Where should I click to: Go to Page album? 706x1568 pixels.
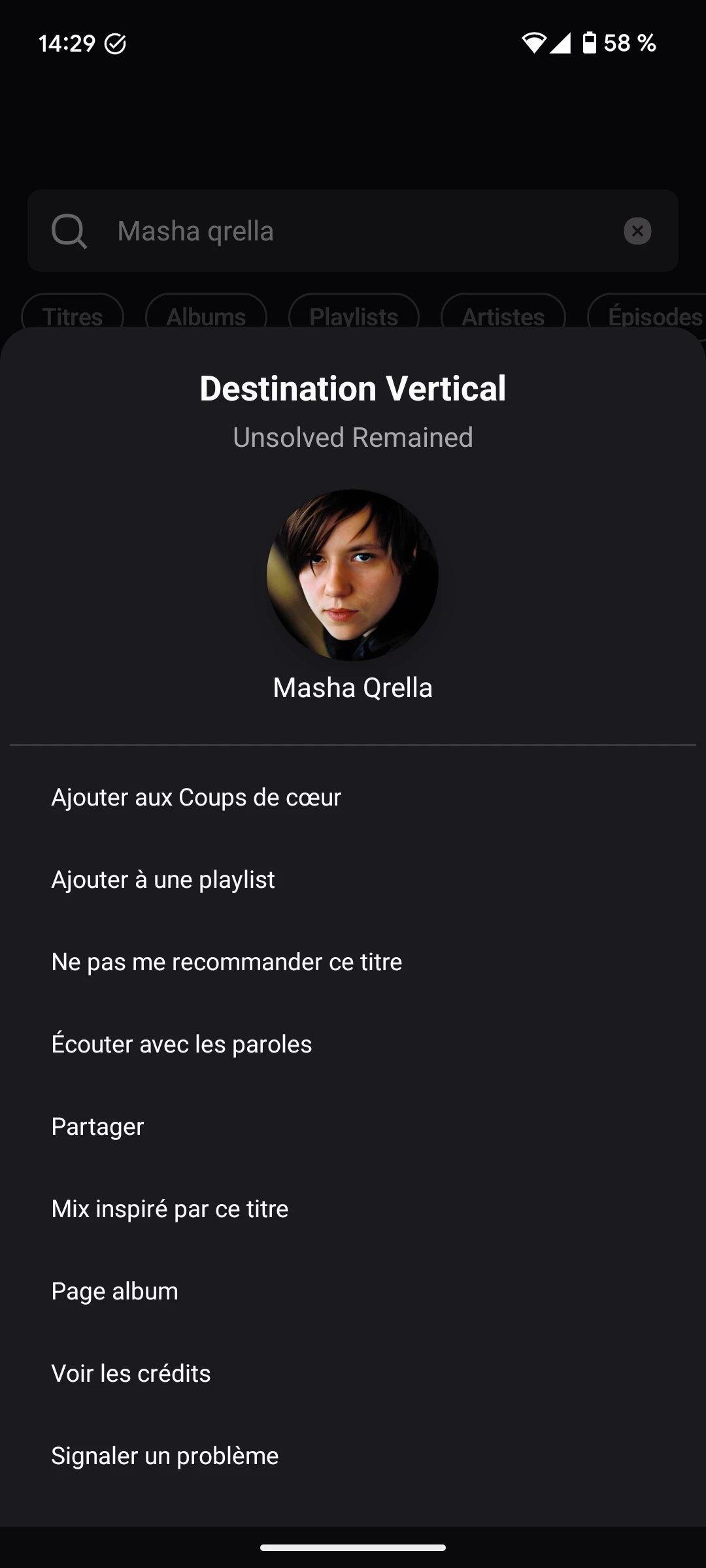pos(115,1291)
